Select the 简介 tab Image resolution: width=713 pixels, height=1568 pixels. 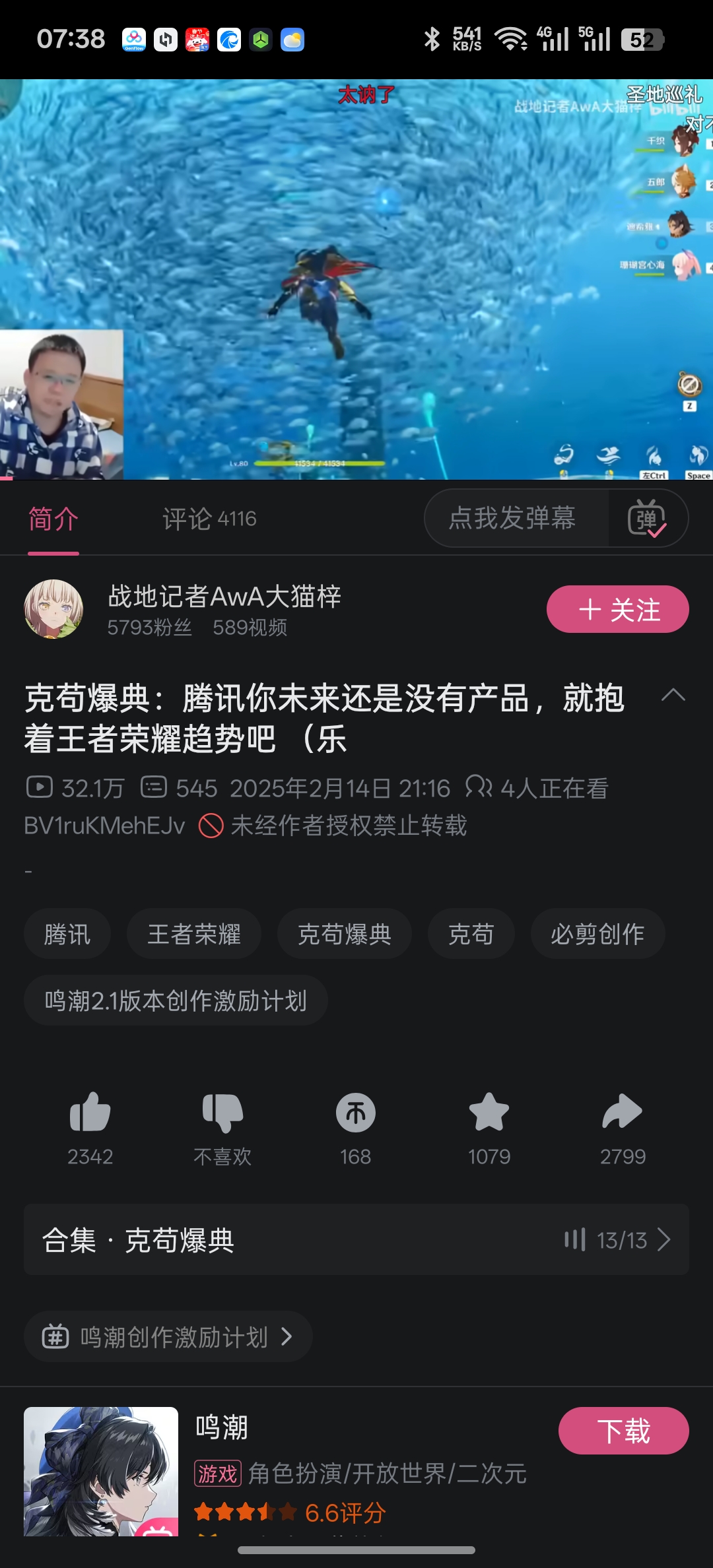coord(53,519)
